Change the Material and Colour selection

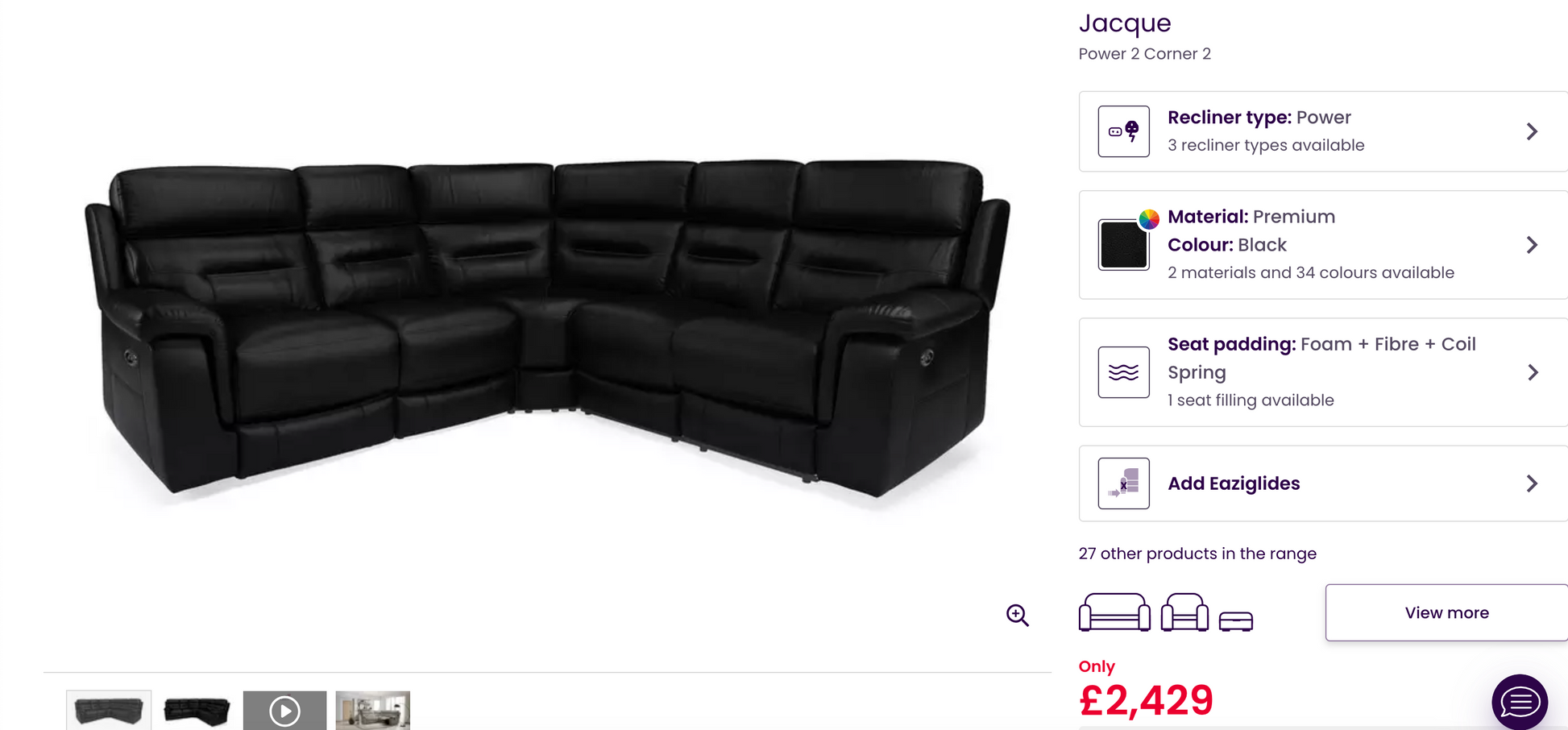click(x=1321, y=245)
